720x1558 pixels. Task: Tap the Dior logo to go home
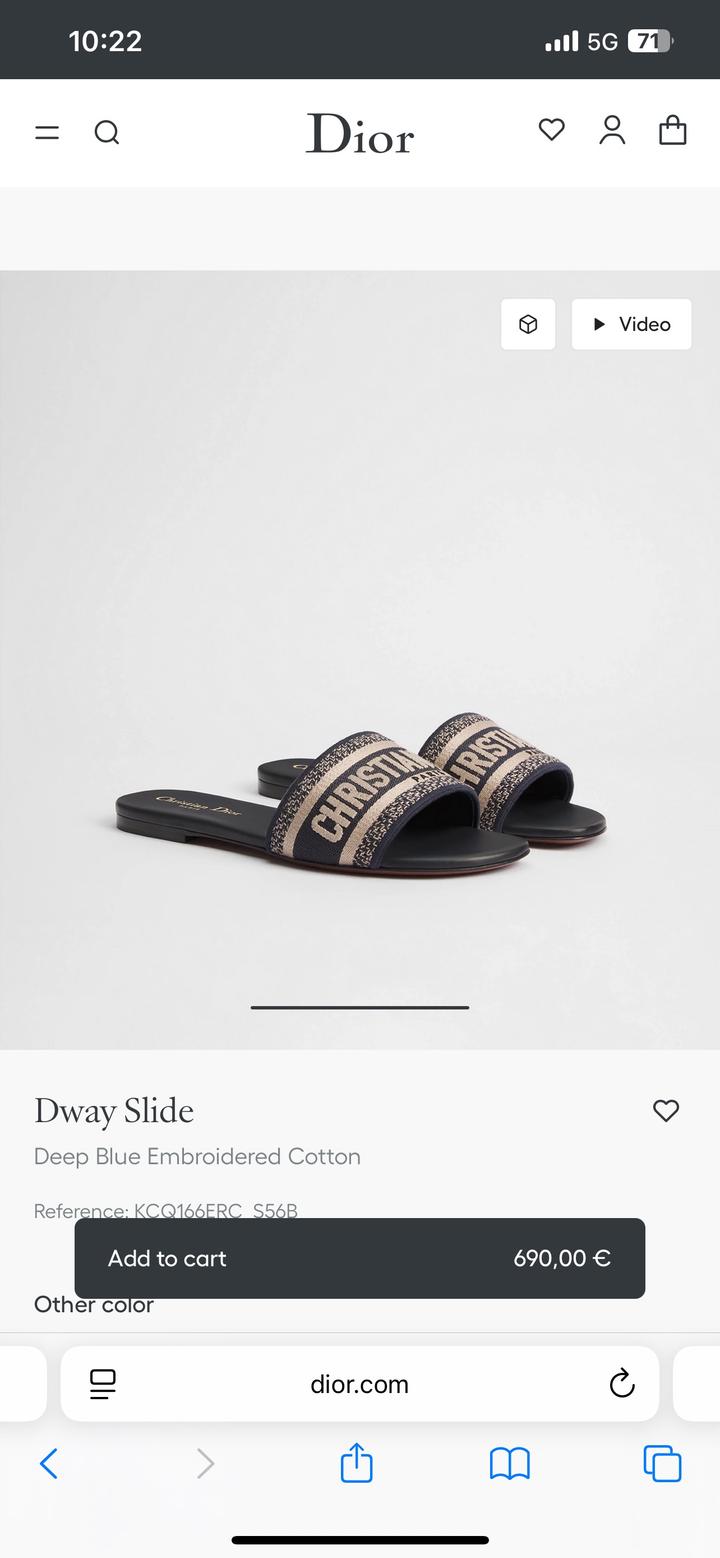click(359, 135)
